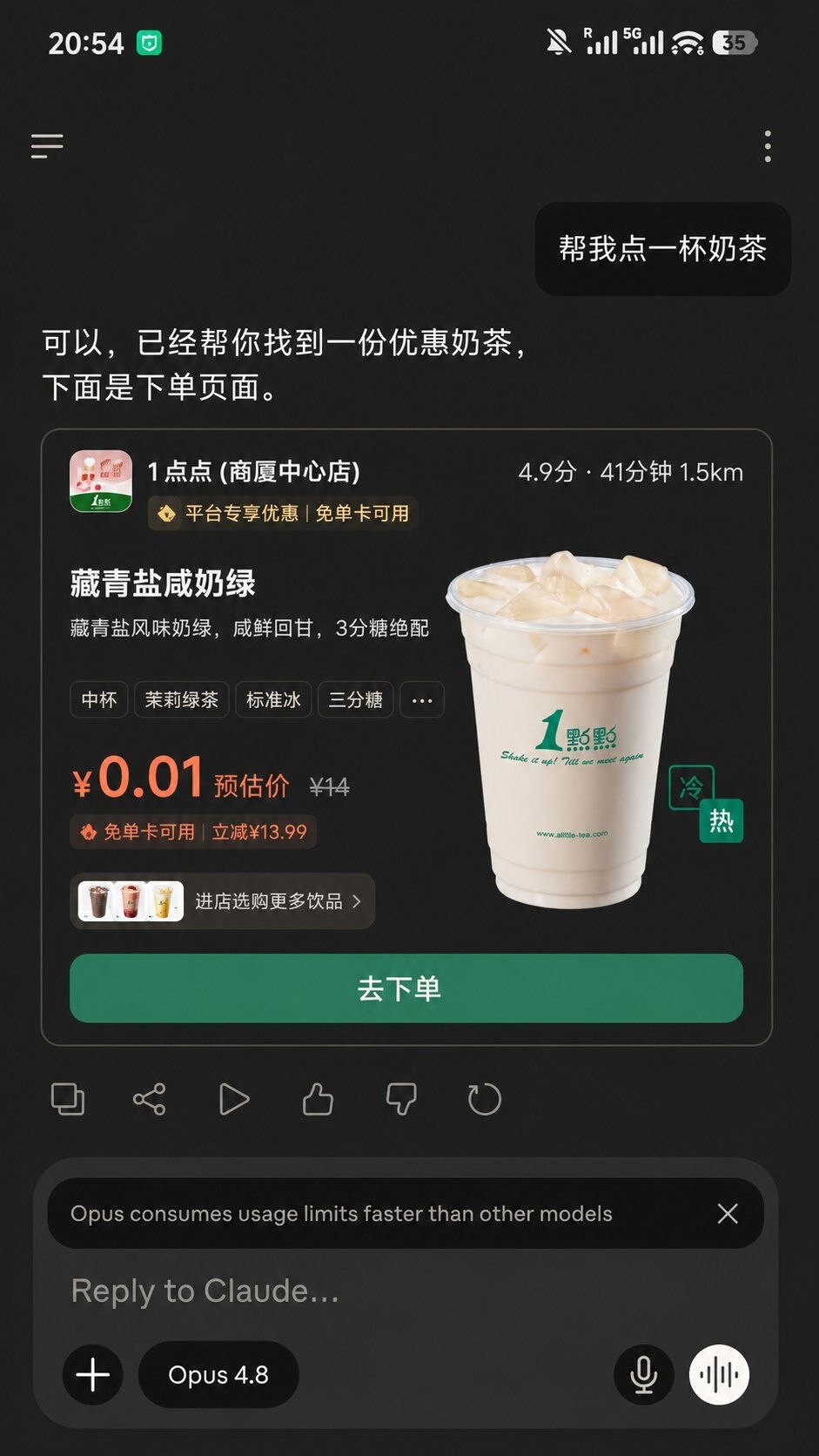Start microphone dictation
Image resolution: width=819 pixels, height=1456 pixels.
[644, 1374]
